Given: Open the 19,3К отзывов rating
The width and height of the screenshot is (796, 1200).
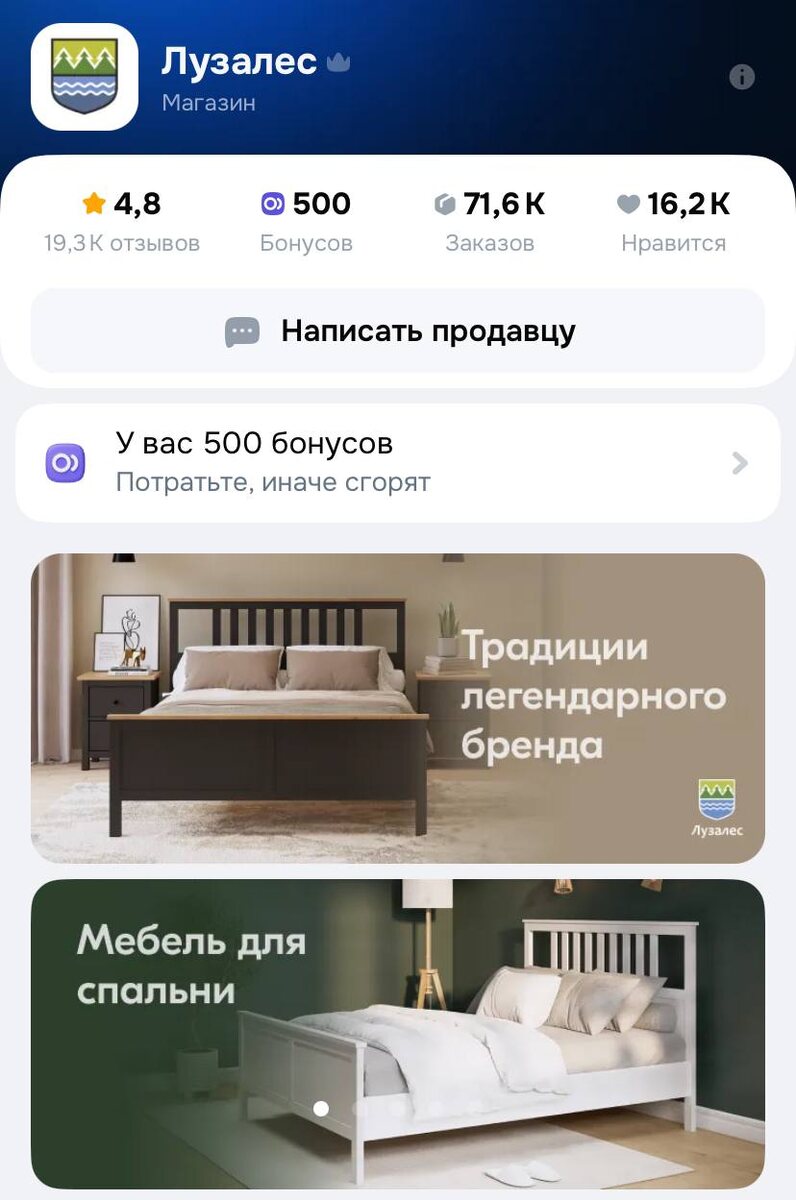Looking at the screenshot, I should pos(122,223).
